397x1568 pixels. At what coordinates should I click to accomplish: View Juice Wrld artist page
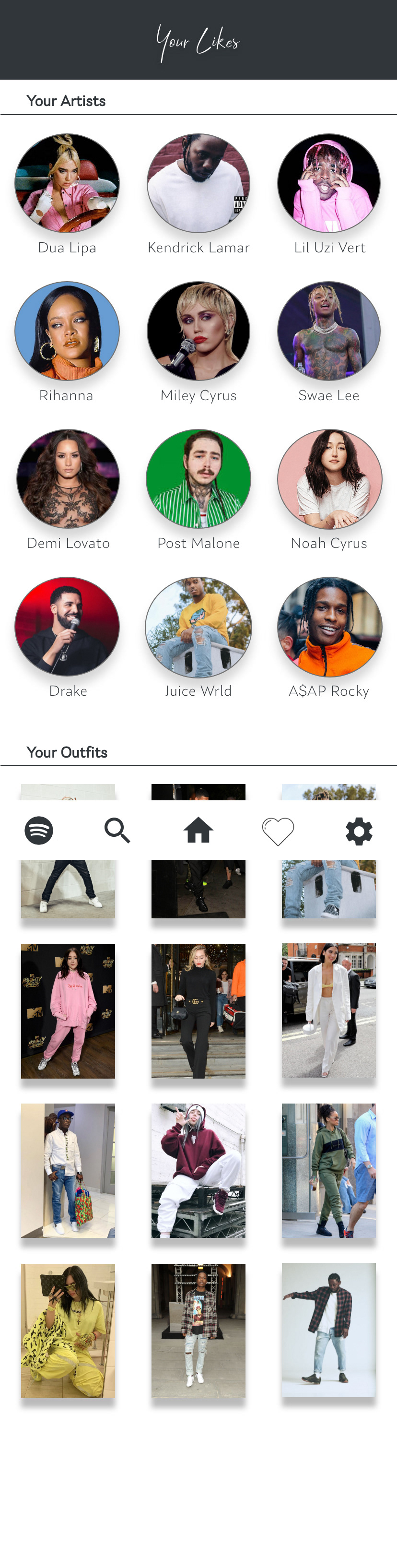(198, 627)
